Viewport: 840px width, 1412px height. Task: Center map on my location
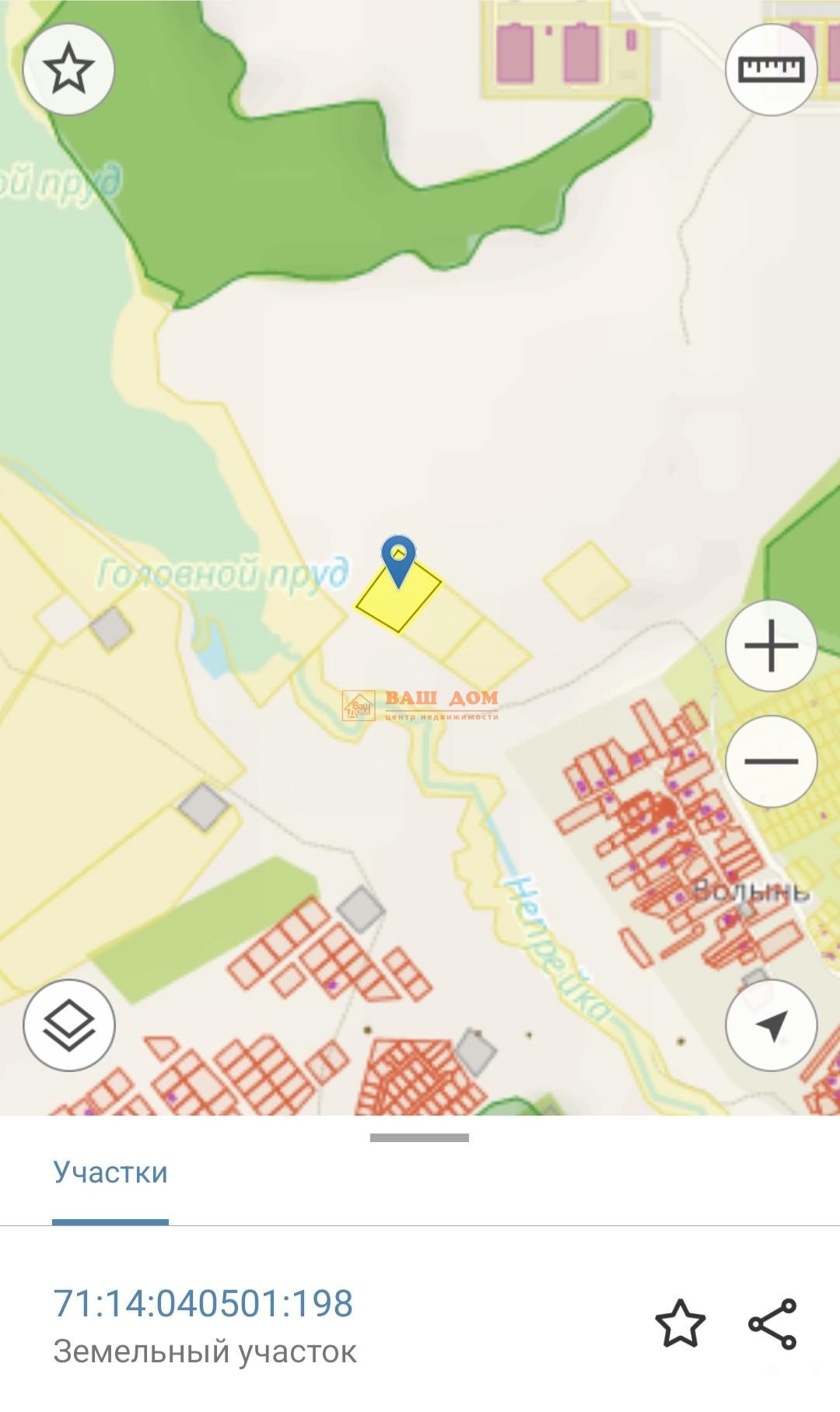(771, 1025)
